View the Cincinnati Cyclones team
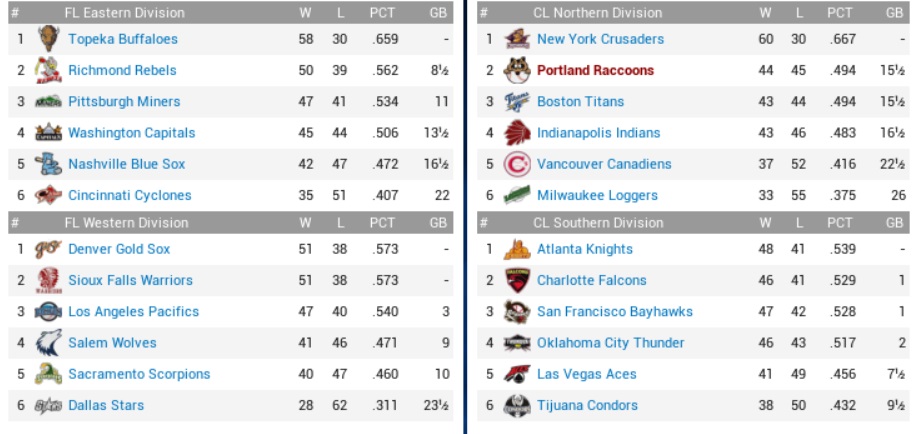The height and width of the screenshot is (434, 916). [x=129, y=195]
